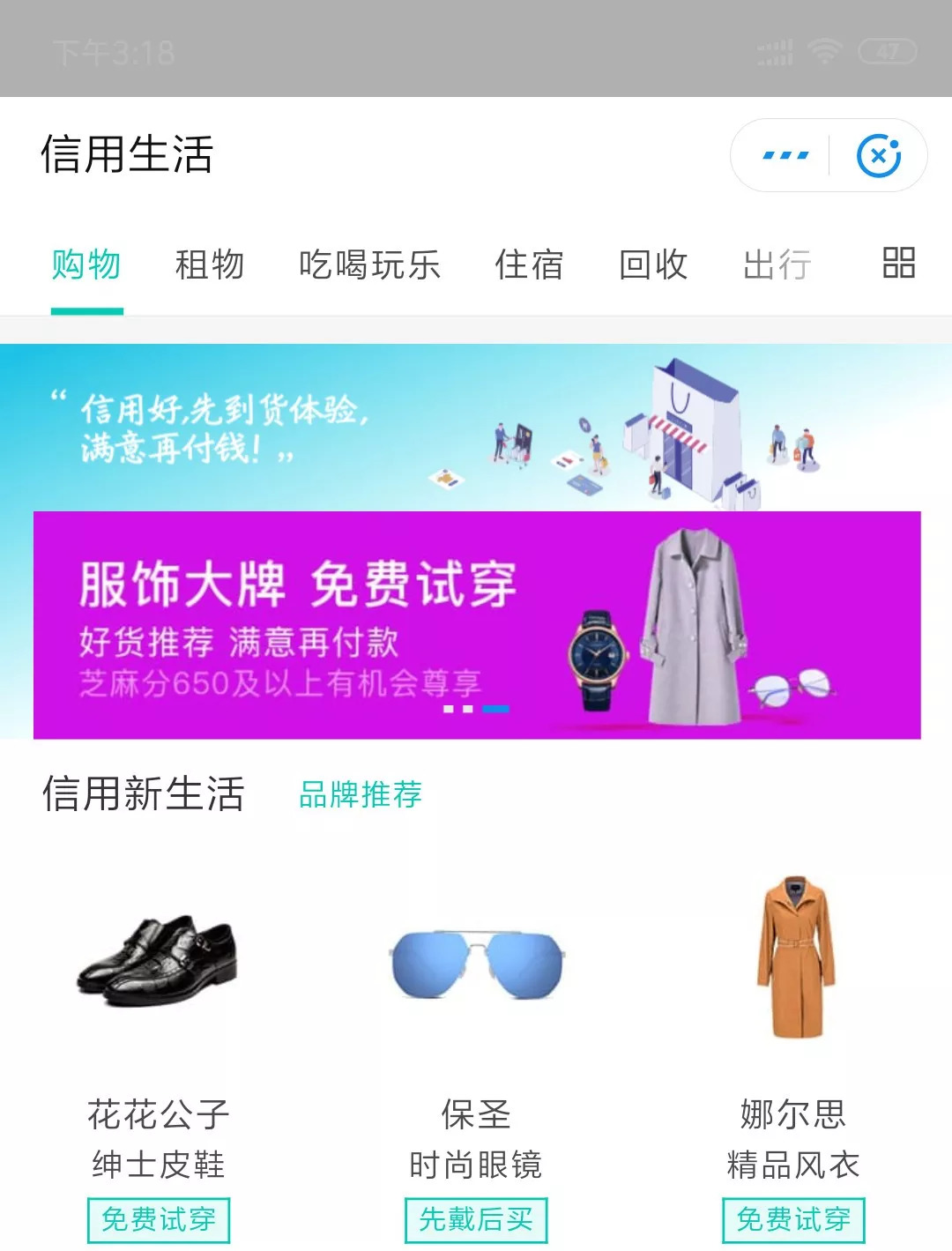
Task: Tap 先戴后买 under 保圣 时尚眼镜
Action: tap(476, 1220)
